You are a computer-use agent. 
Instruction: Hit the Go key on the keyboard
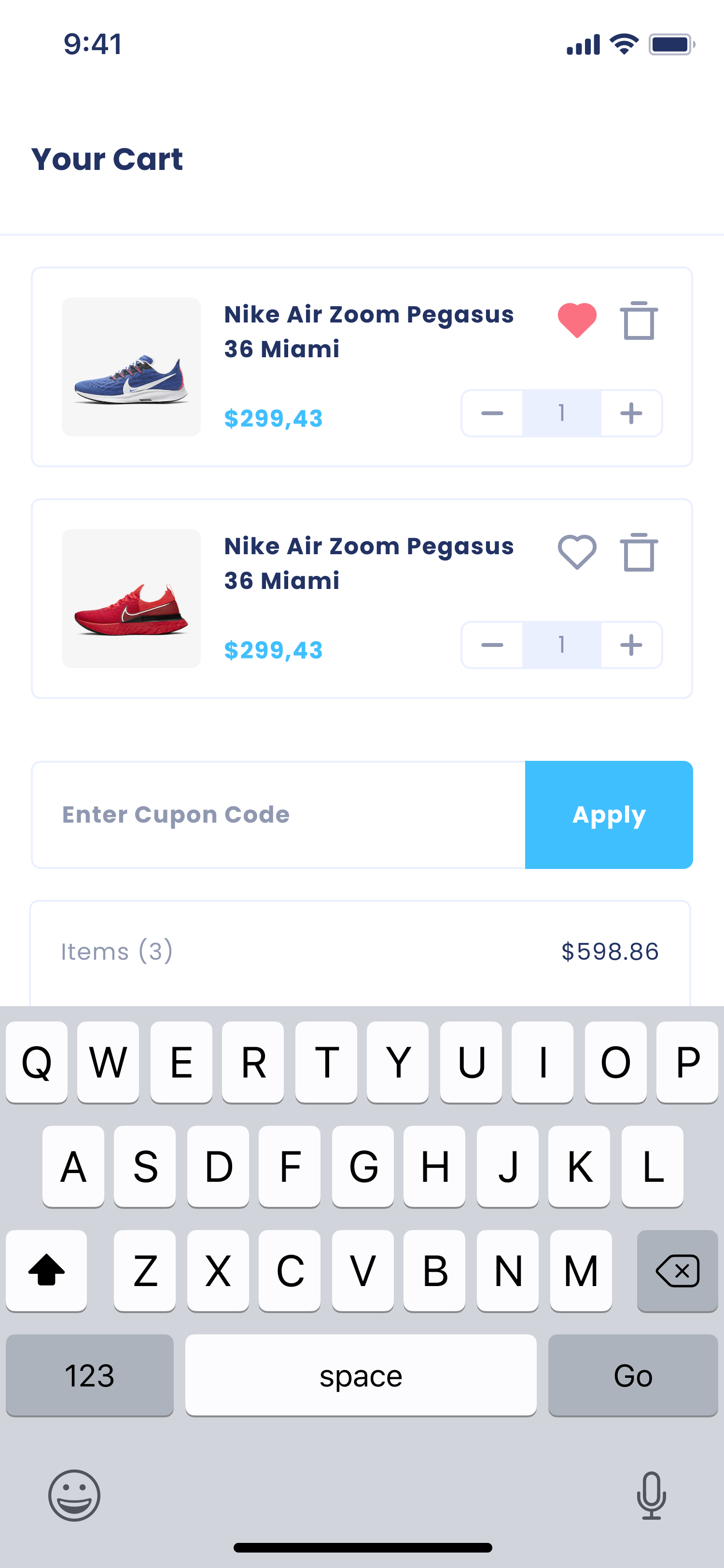(633, 1376)
